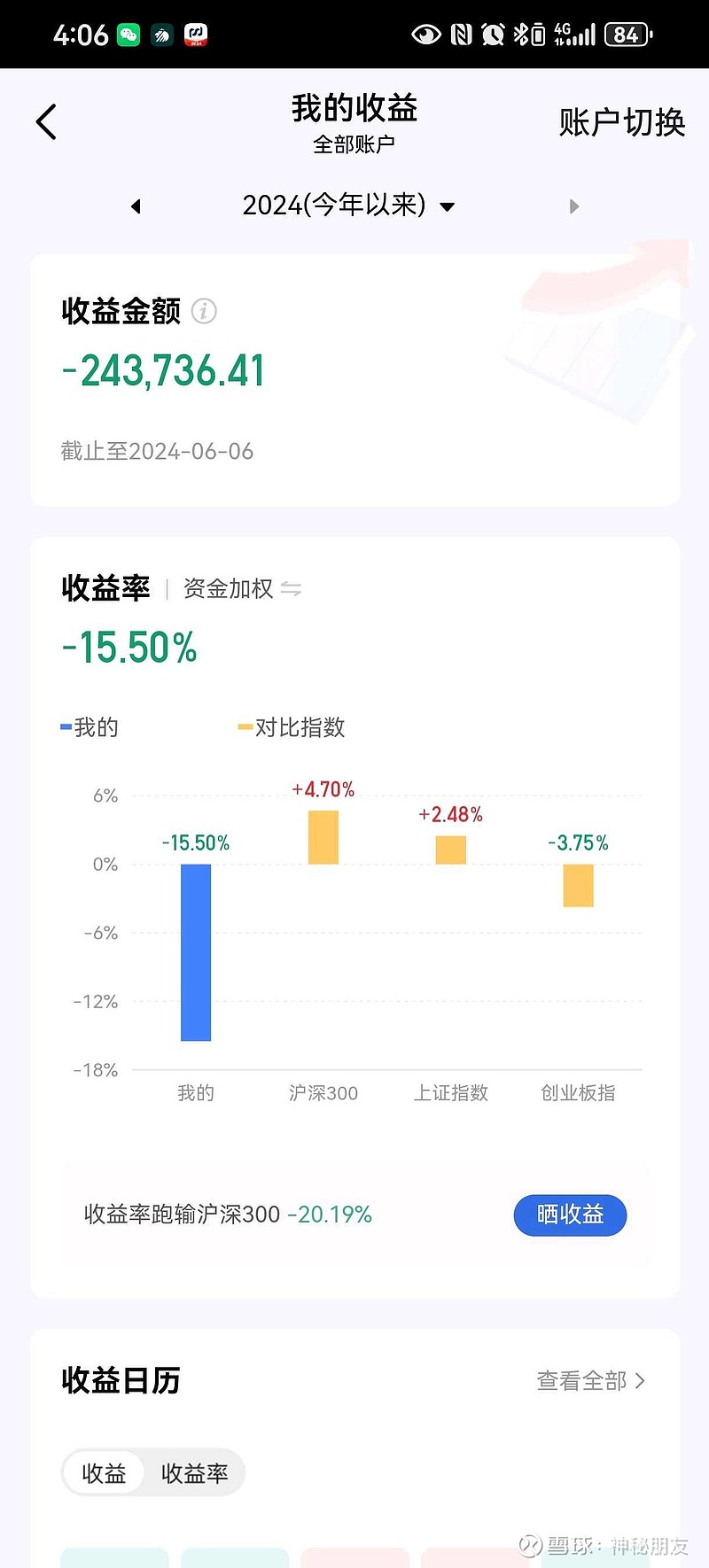Tap the battery level indicator
709x1568 pixels.
(x=626, y=34)
